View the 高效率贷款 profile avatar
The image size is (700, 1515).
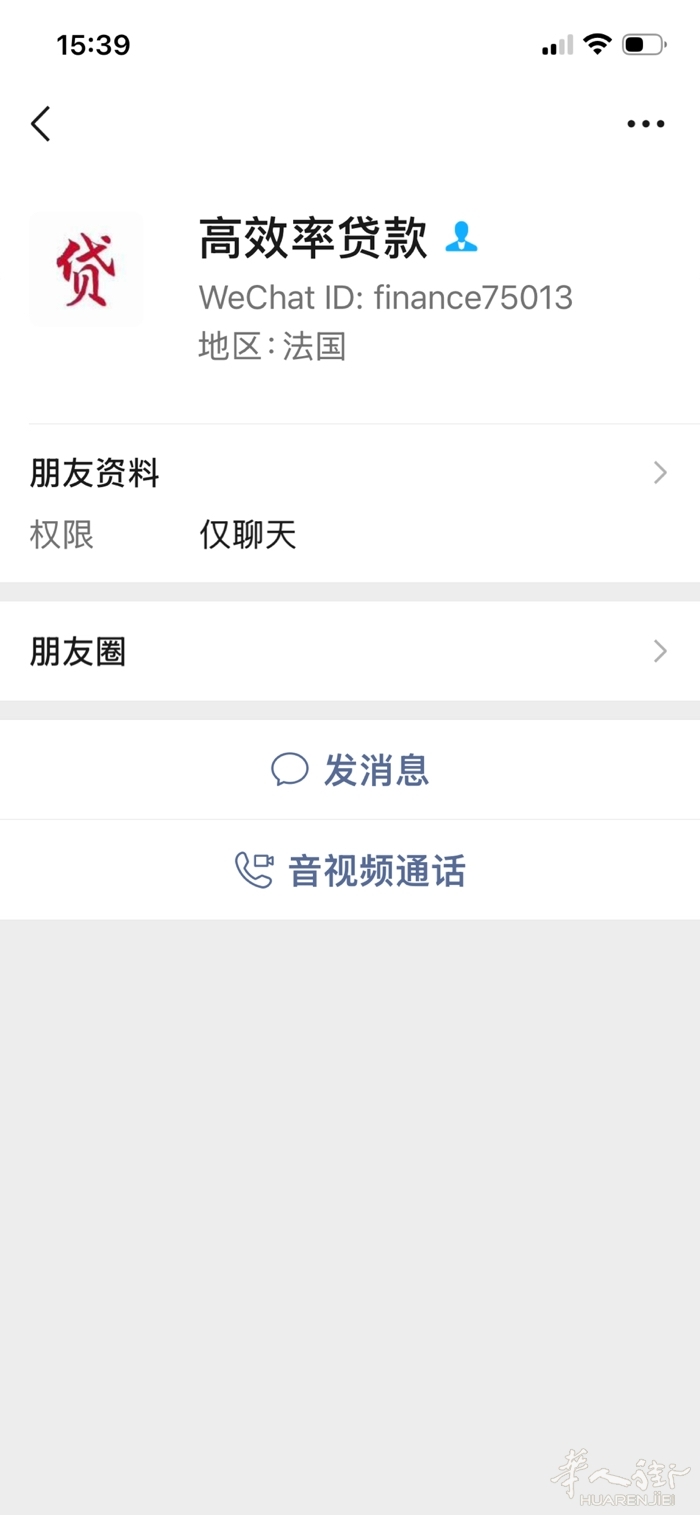(x=86, y=270)
